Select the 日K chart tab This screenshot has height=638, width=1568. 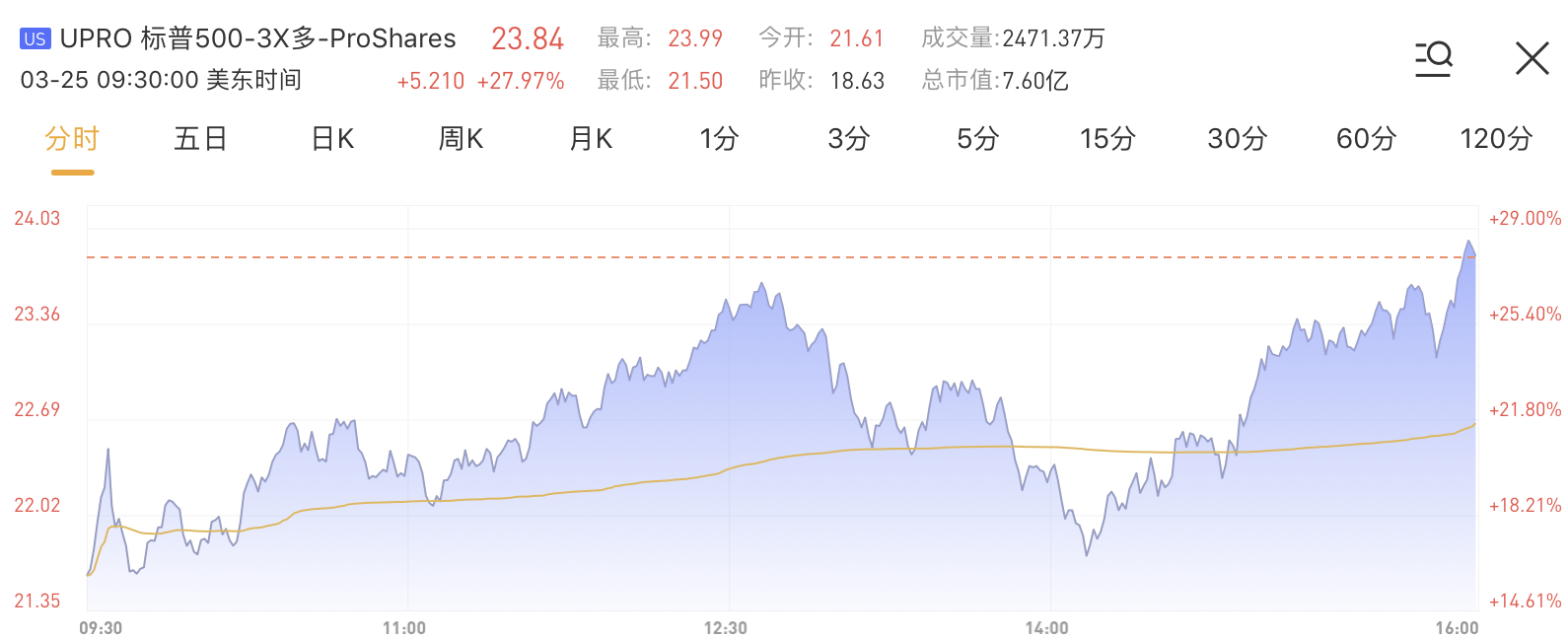(332, 139)
